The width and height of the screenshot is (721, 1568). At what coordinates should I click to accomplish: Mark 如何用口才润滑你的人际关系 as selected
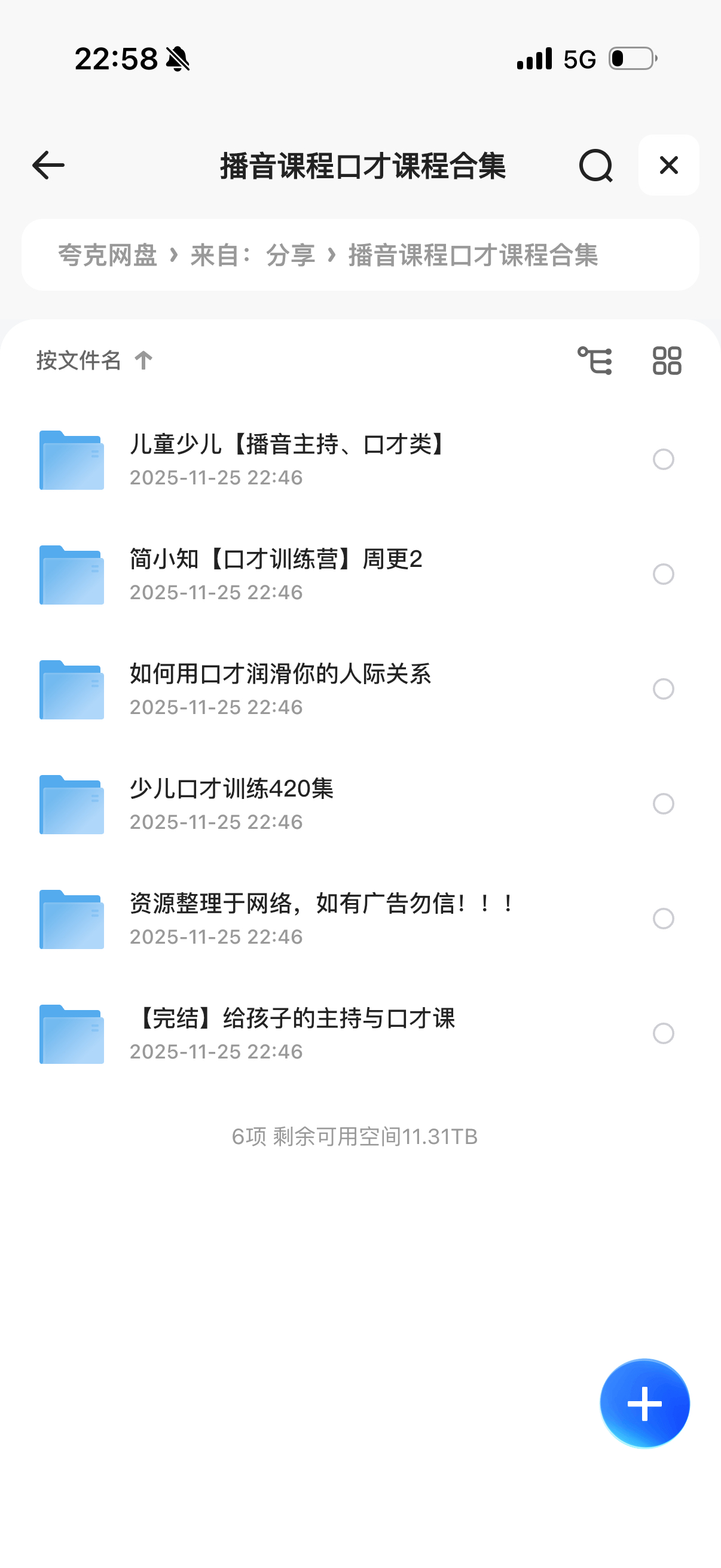(663, 689)
